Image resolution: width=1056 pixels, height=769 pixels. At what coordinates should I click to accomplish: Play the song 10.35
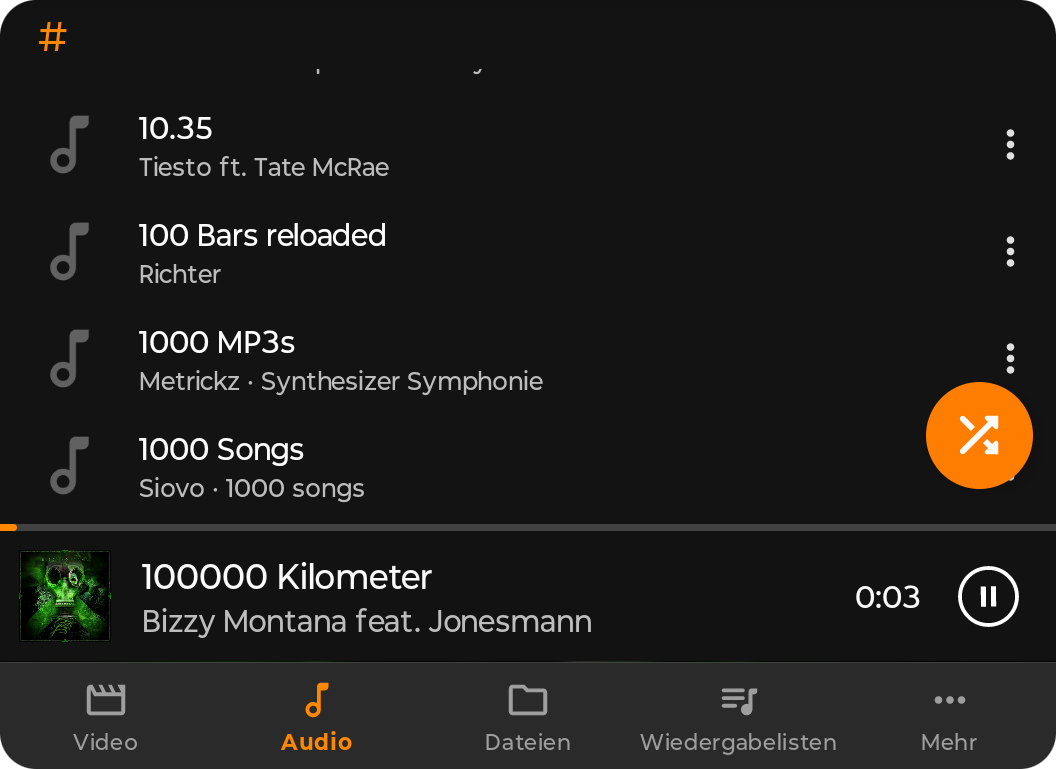click(400, 146)
